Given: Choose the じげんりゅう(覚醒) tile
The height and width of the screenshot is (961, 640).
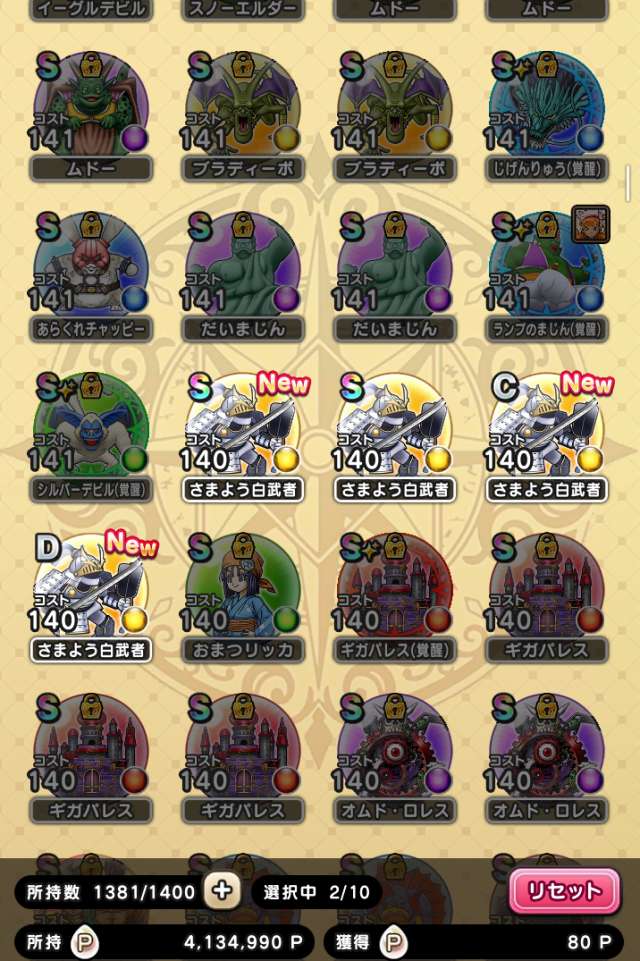Looking at the screenshot, I should [546, 108].
